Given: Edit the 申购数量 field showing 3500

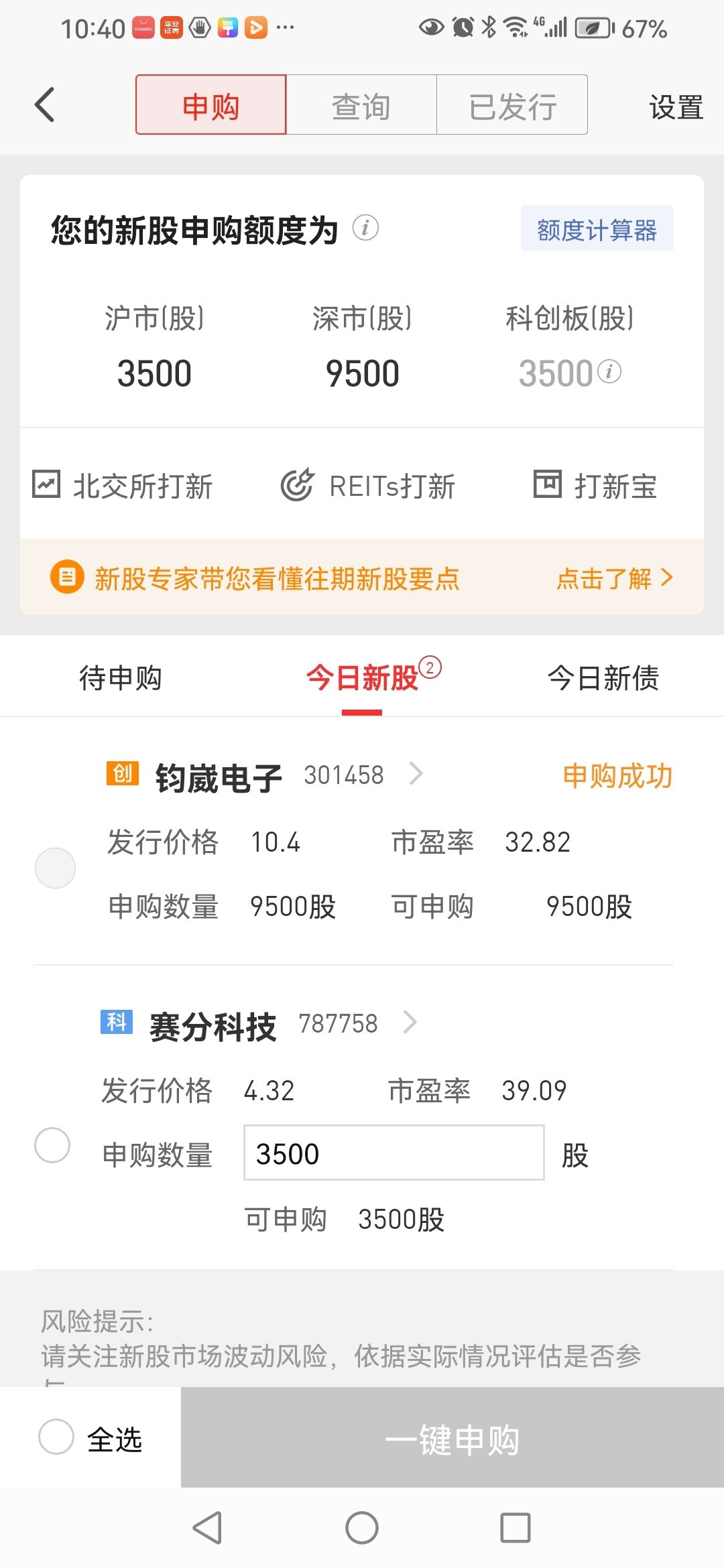Looking at the screenshot, I should click(x=394, y=1153).
